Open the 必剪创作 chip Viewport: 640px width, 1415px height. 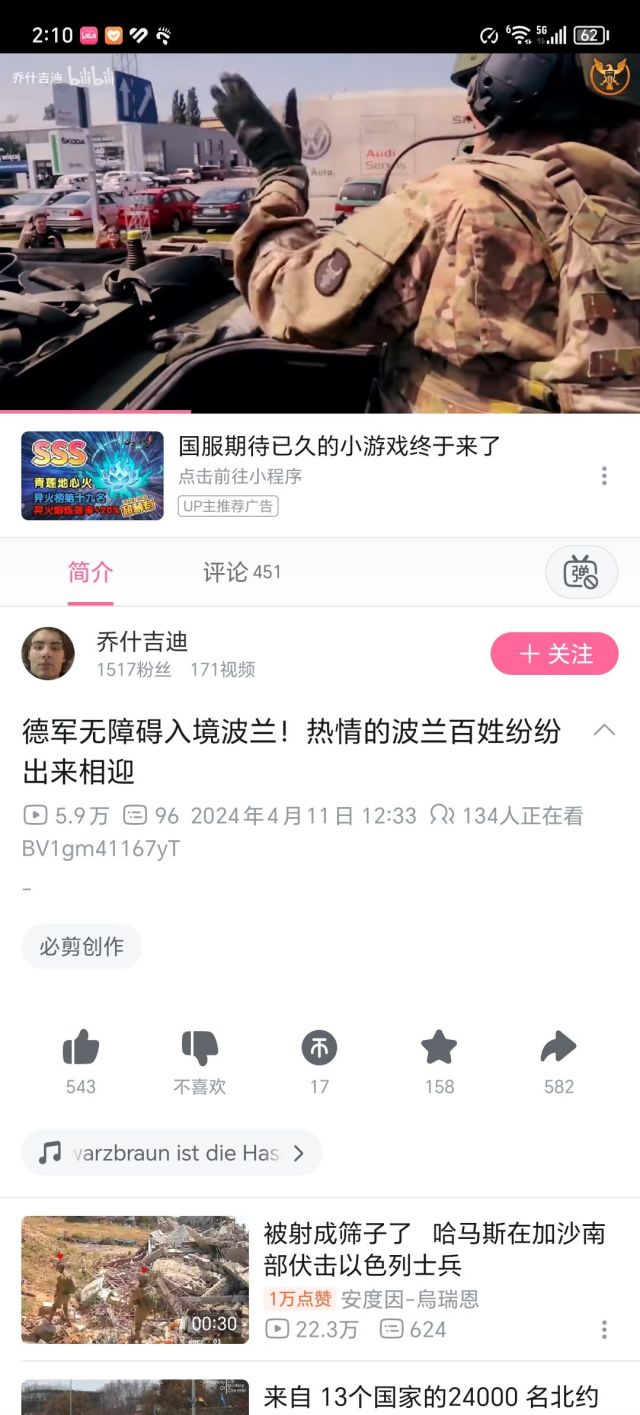tap(82, 946)
